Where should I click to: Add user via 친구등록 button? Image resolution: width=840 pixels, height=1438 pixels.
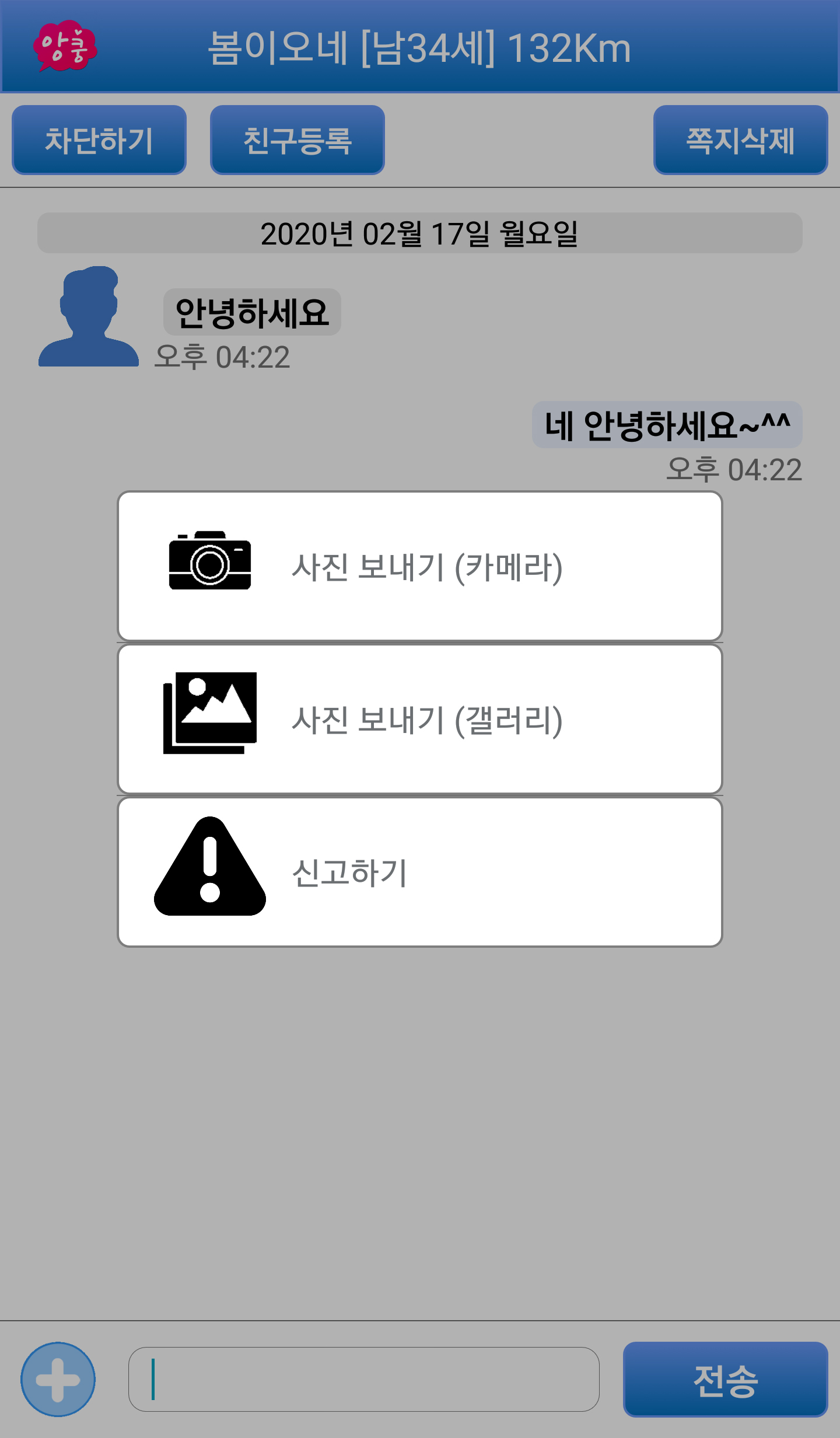(x=297, y=140)
